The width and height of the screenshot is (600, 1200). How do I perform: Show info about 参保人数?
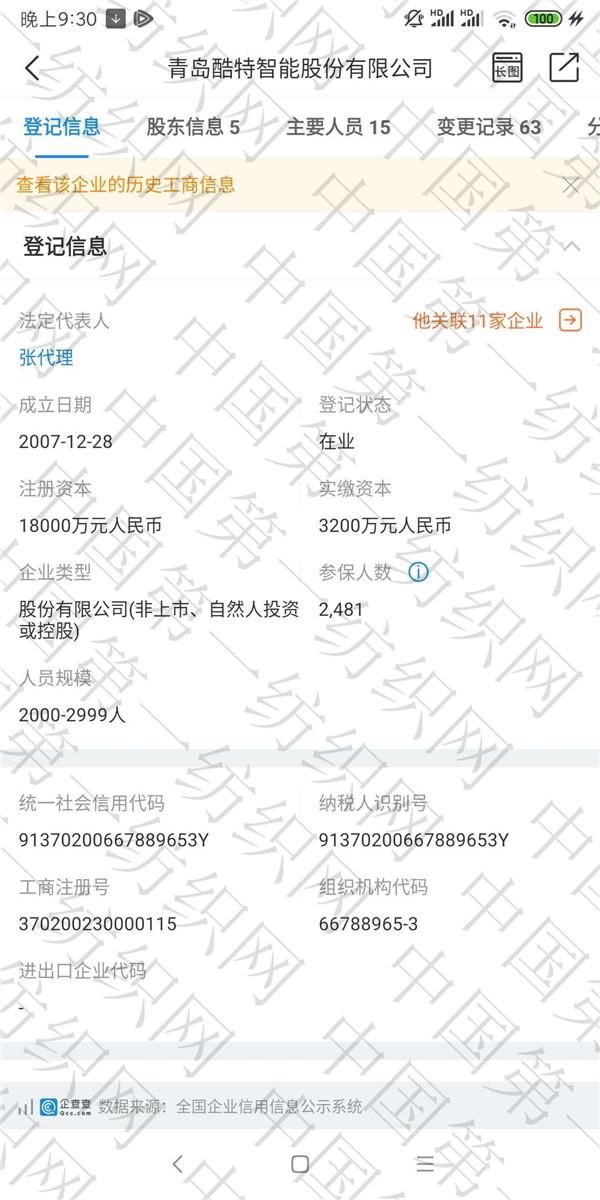click(x=418, y=573)
